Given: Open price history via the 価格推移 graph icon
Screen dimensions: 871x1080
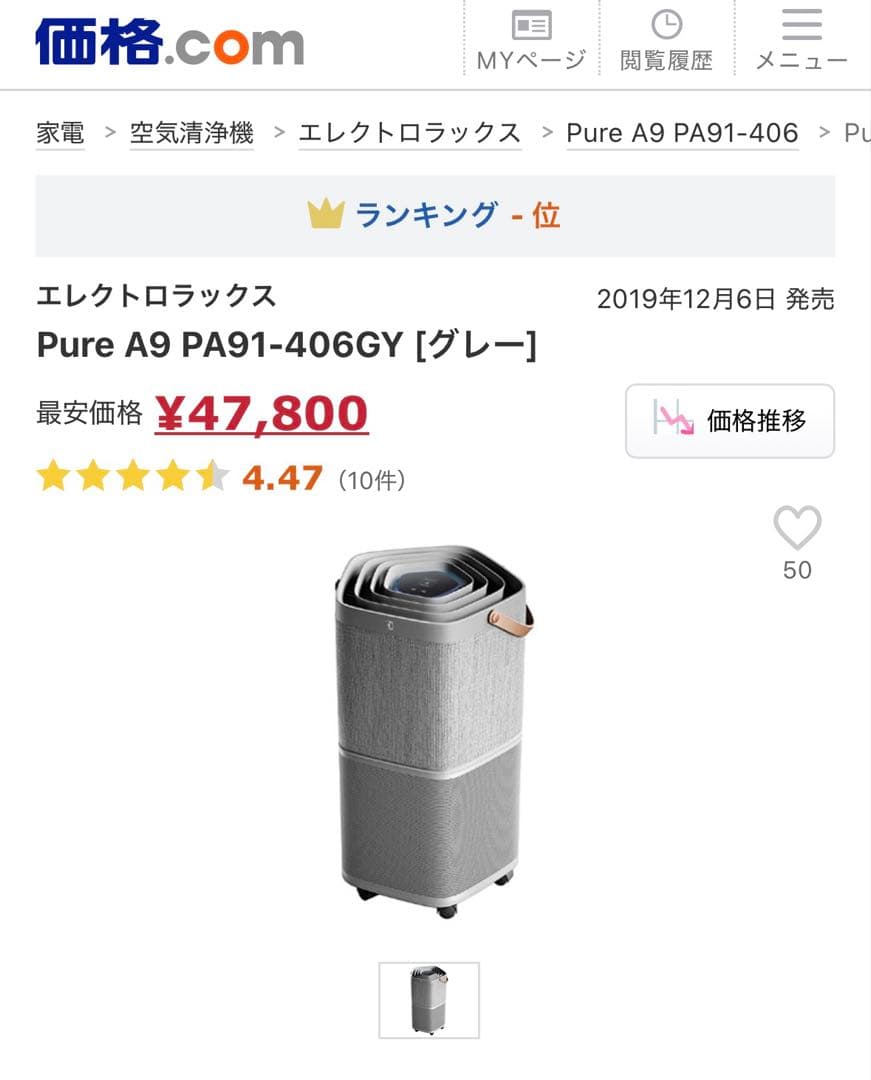Looking at the screenshot, I should coord(729,421).
